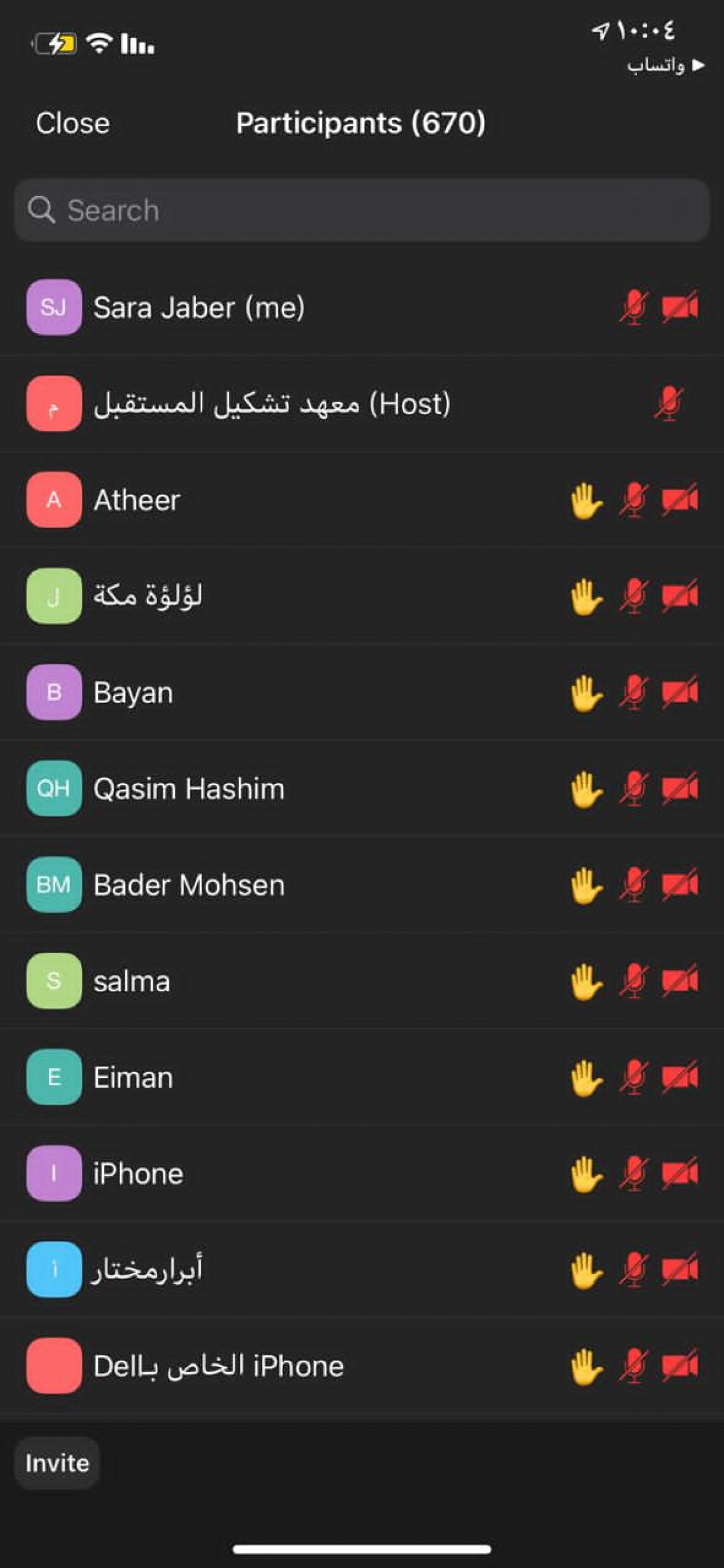Open participant salma
The height and width of the screenshot is (1568, 724).
click(x=362, y=981)
